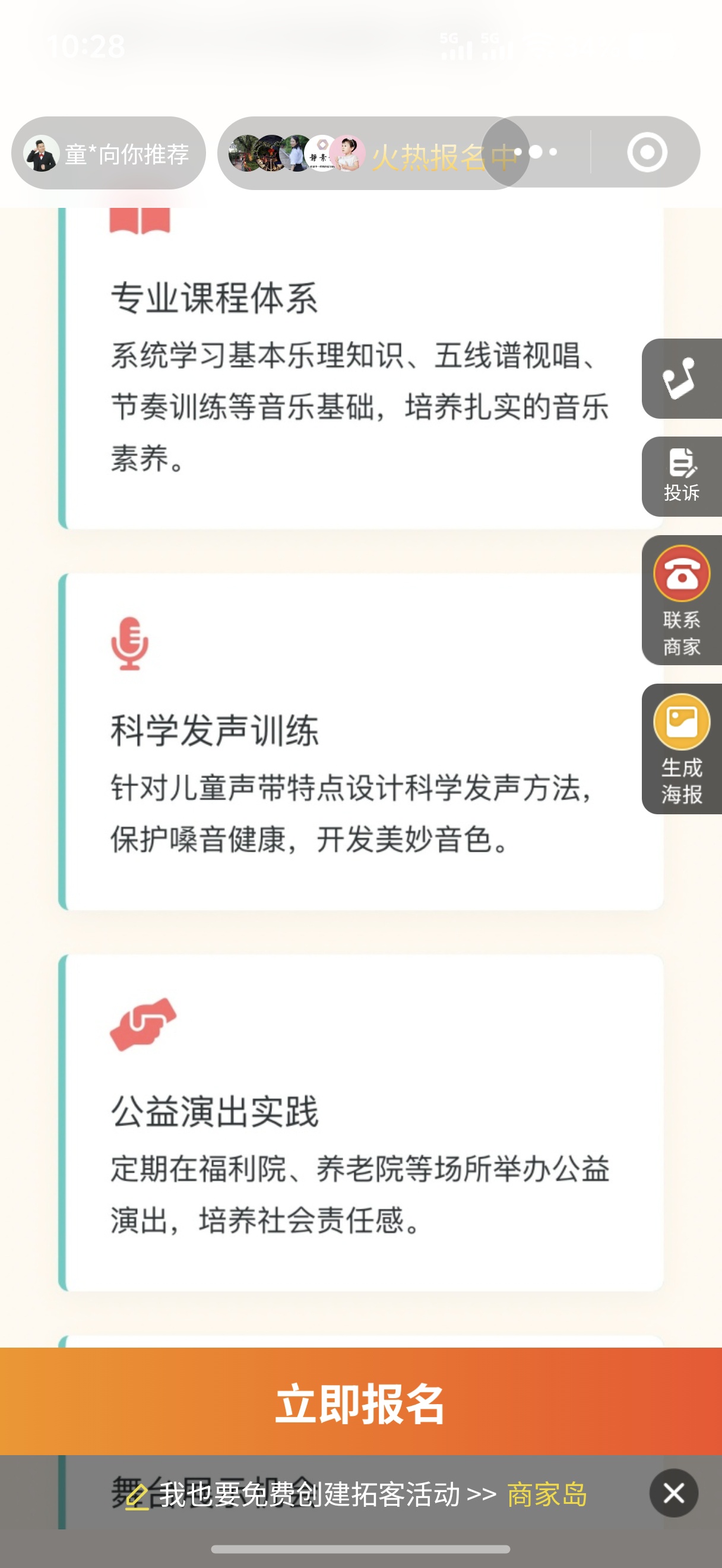Image resolution: width=722 pixels, height=1568 pixels.
Task: Dismiss the bottom promotion banner
Action: click(673, 1493)
